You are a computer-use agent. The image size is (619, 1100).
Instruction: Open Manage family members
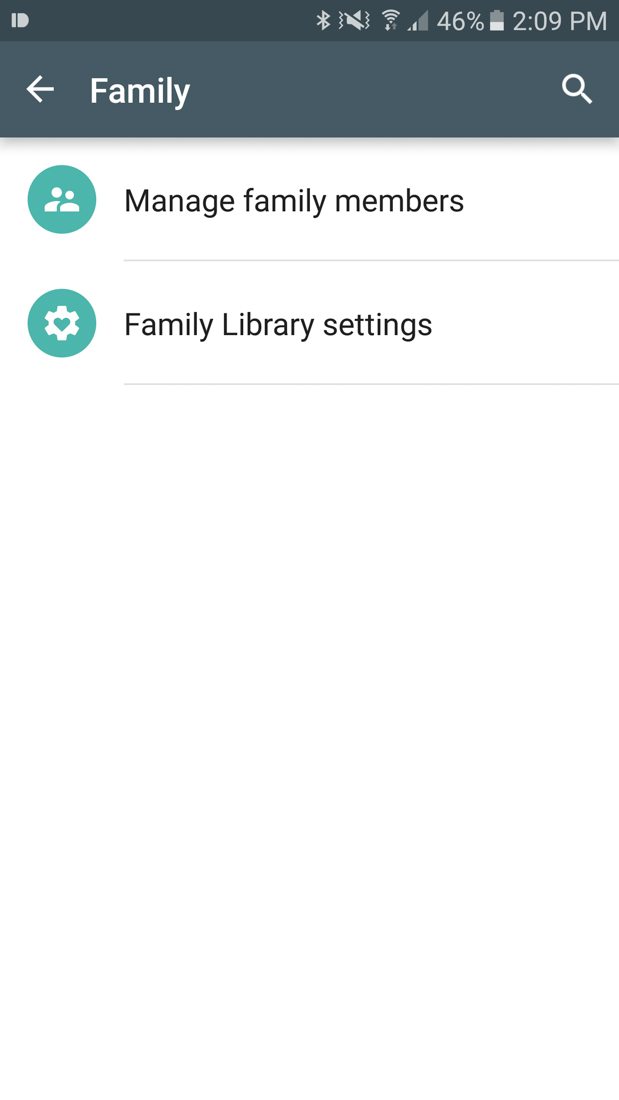tap(294, 201)
